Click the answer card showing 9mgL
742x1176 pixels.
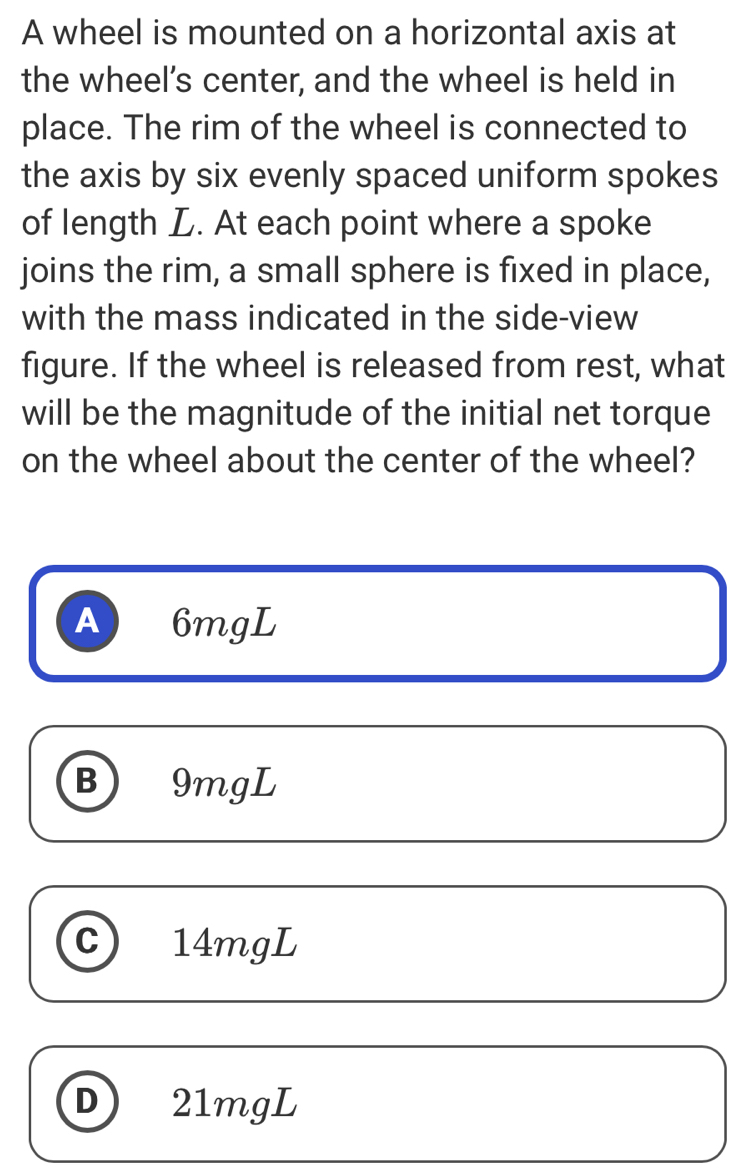376,783
